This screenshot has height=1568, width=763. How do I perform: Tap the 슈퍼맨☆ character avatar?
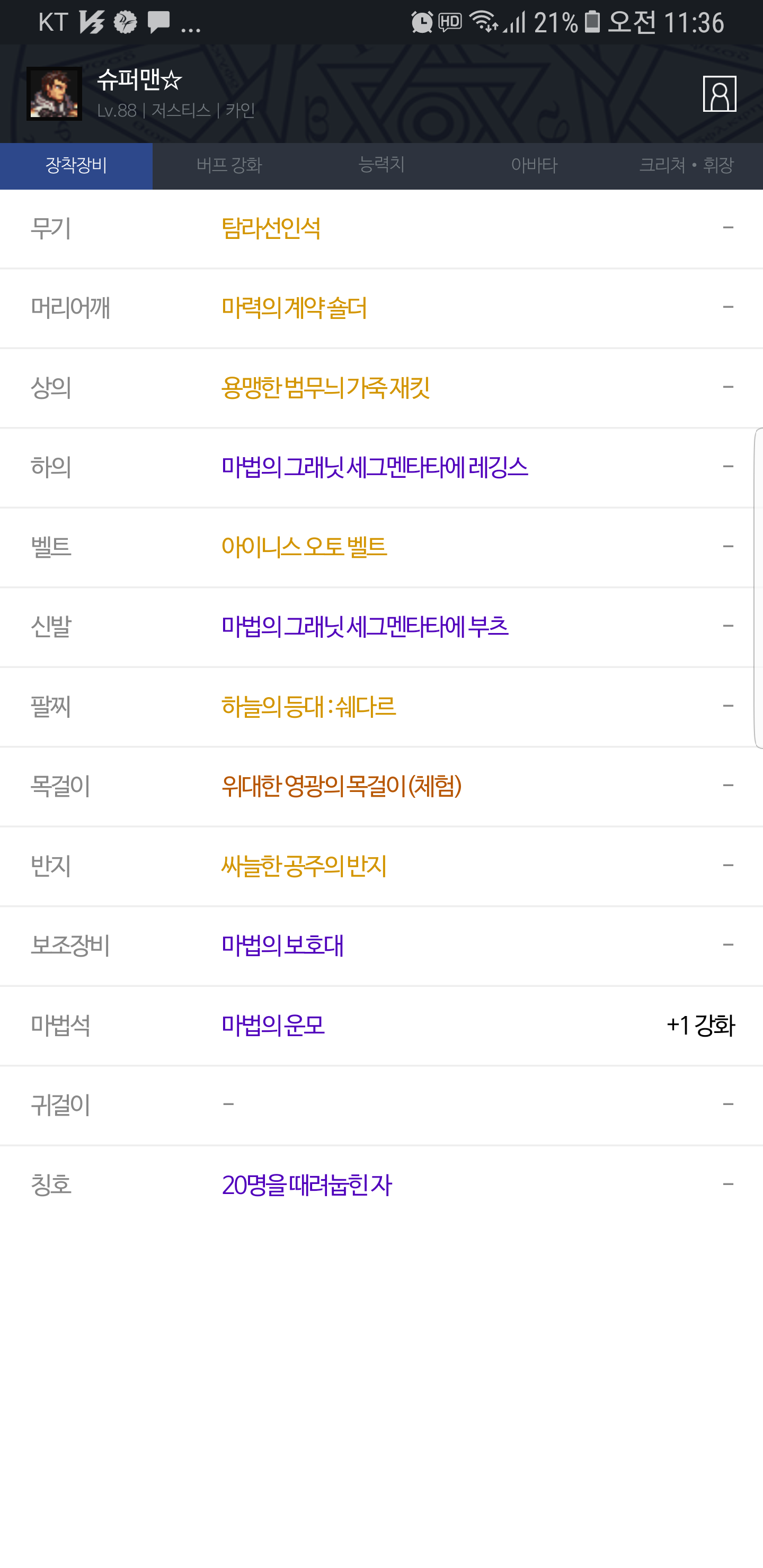54,94
